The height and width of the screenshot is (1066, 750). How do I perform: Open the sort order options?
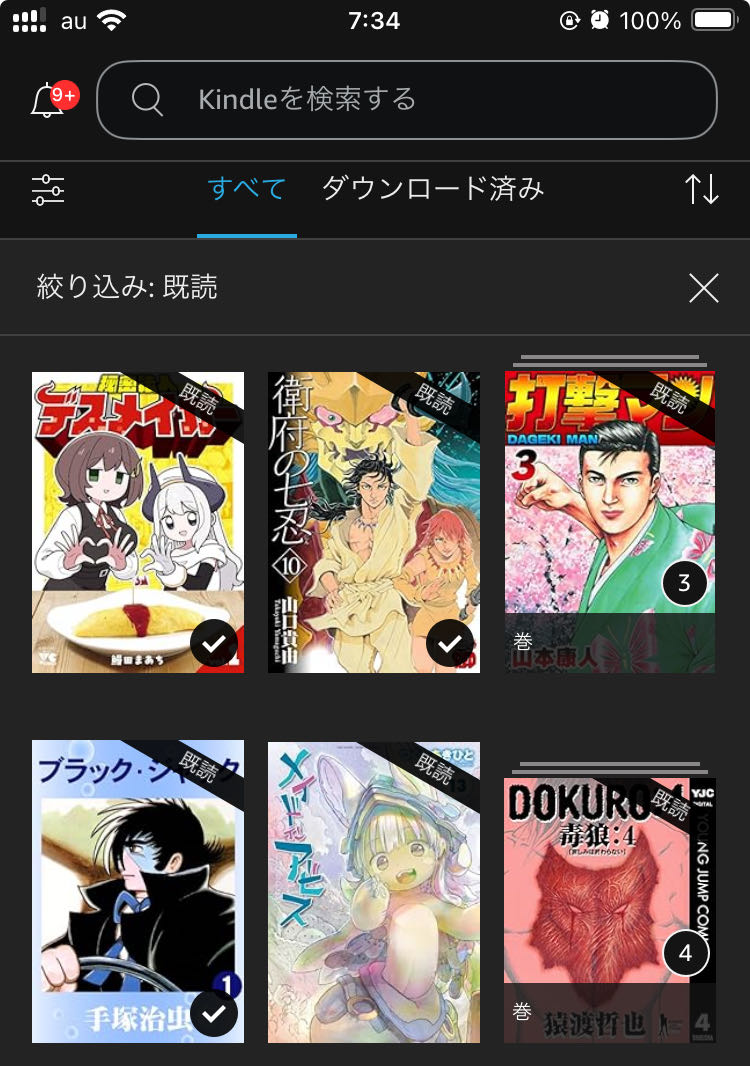click(x=701, y=189)
